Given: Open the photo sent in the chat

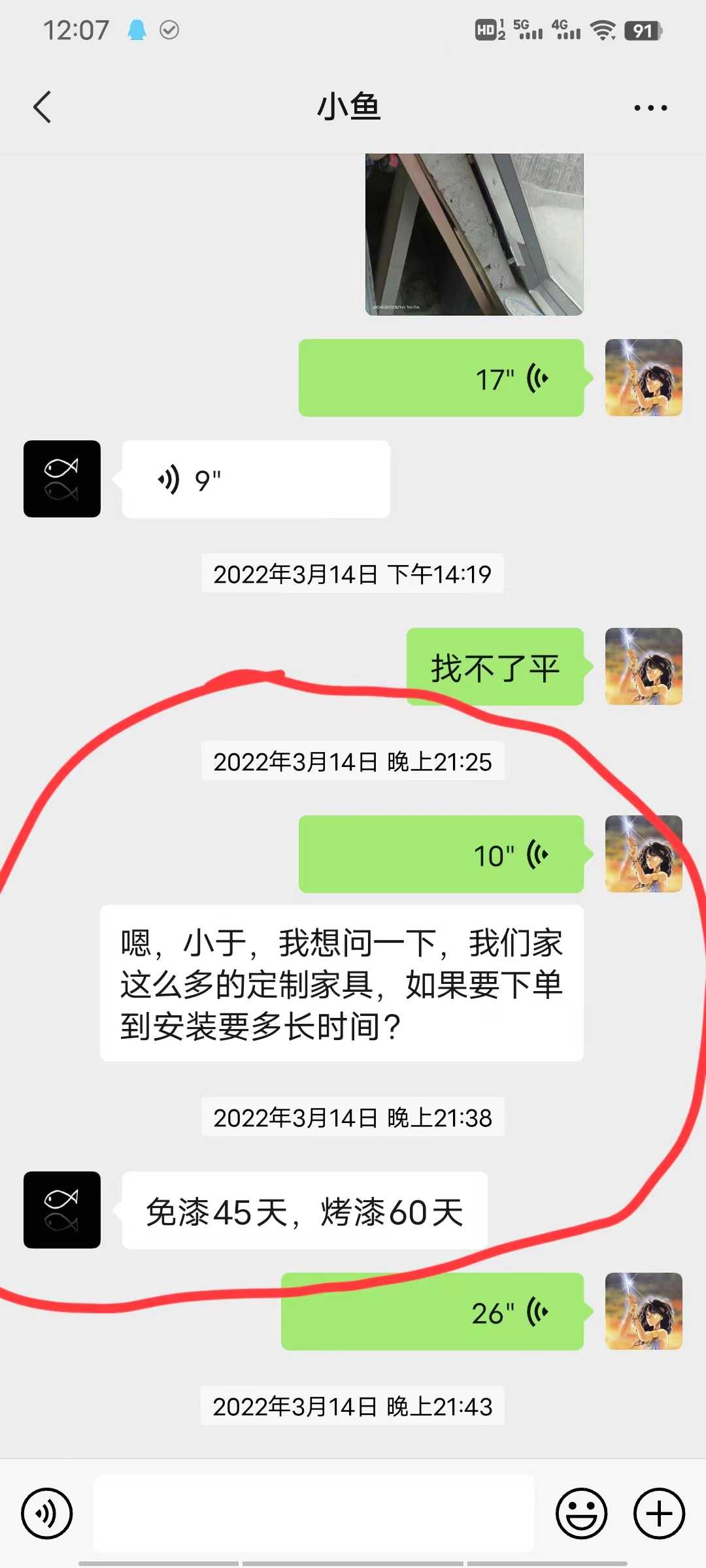Looking at the screenshot, I should pyautogui.click(x=474, y=234).
